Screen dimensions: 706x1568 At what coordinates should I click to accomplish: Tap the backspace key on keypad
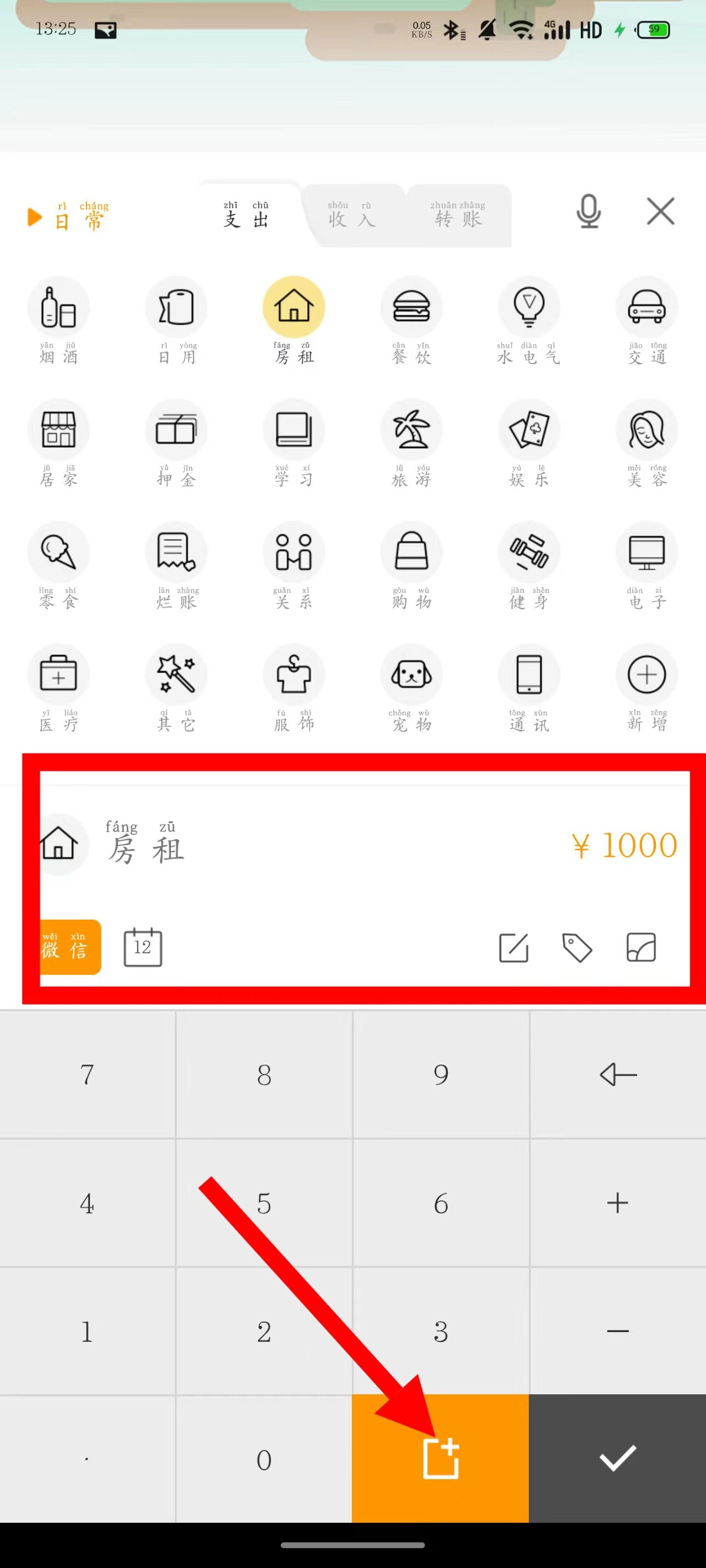click(618, 1075)
